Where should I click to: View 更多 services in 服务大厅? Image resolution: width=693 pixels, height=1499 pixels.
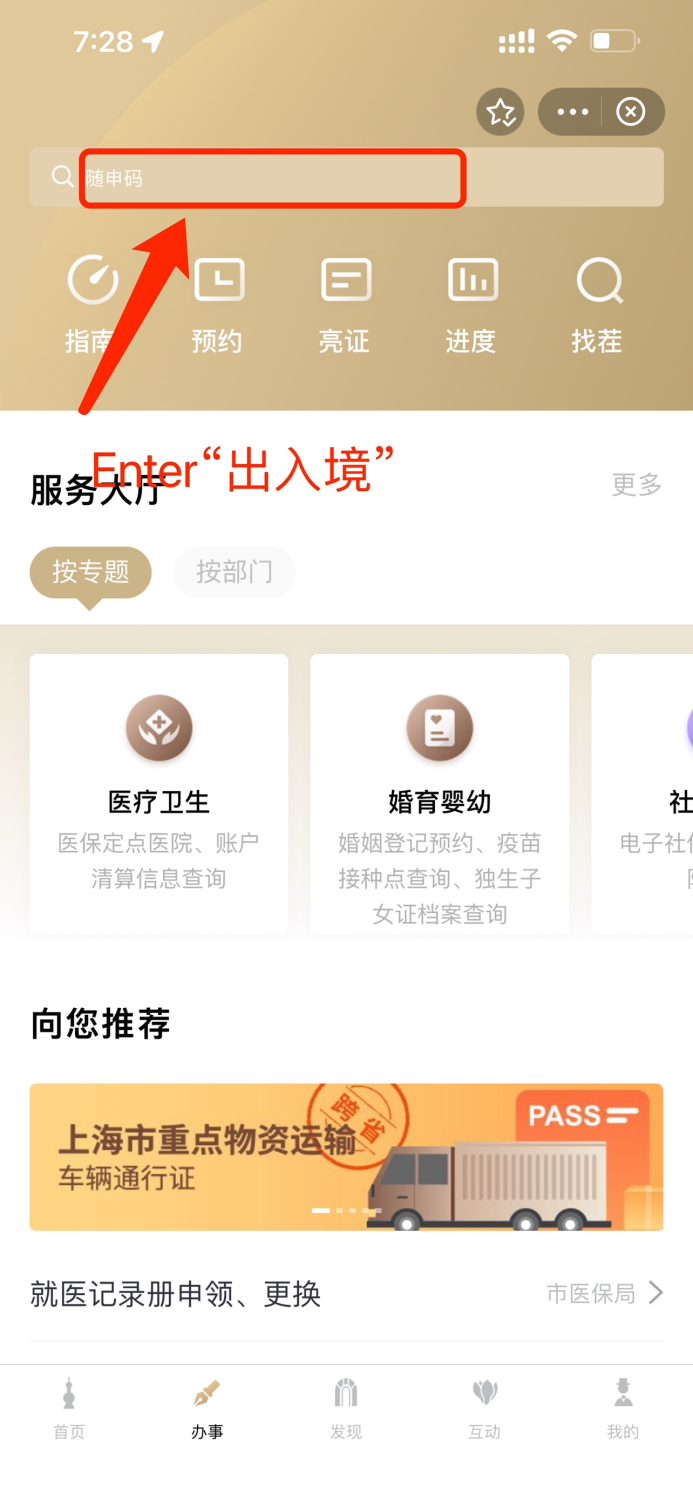(x=637, y=485)
